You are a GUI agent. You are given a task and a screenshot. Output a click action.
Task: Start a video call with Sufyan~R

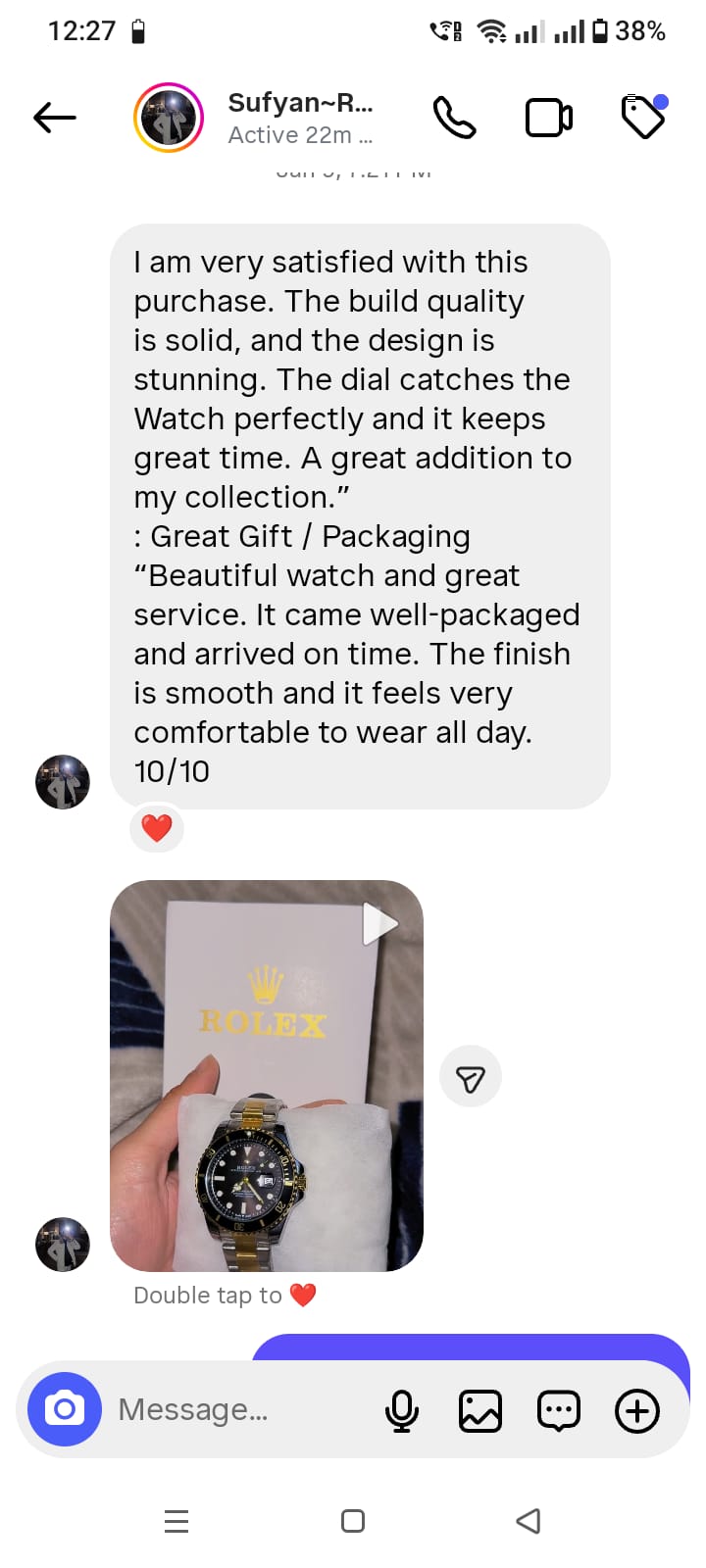(549, 118)
